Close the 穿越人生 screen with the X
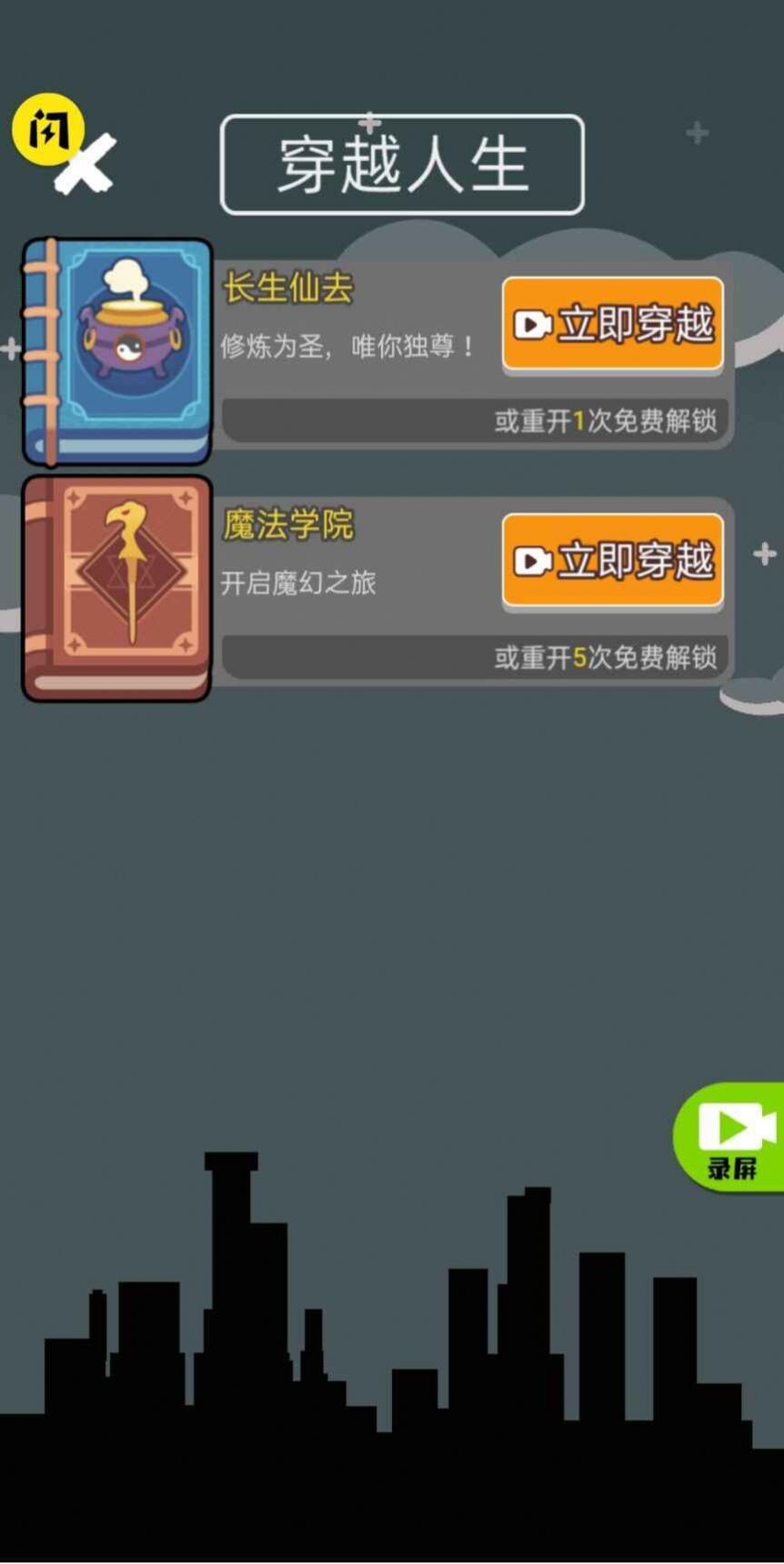This screenshot has width=784, height=1564. point(85,165)
